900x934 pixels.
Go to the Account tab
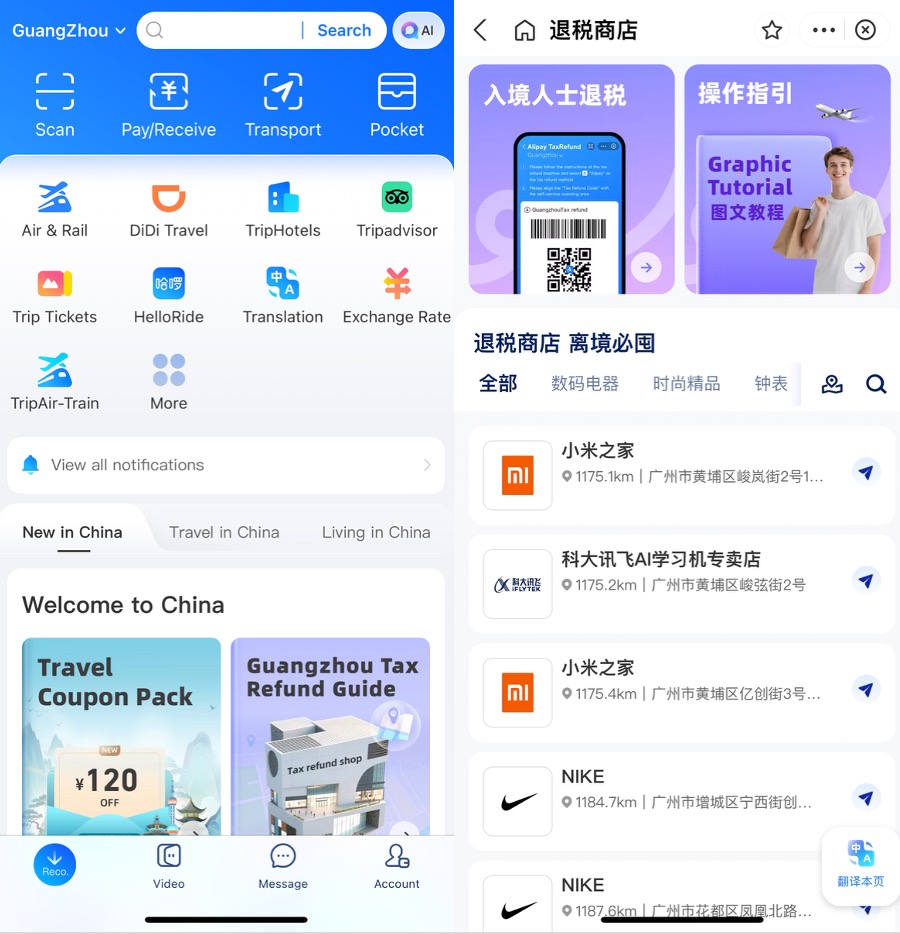(397, 865)
